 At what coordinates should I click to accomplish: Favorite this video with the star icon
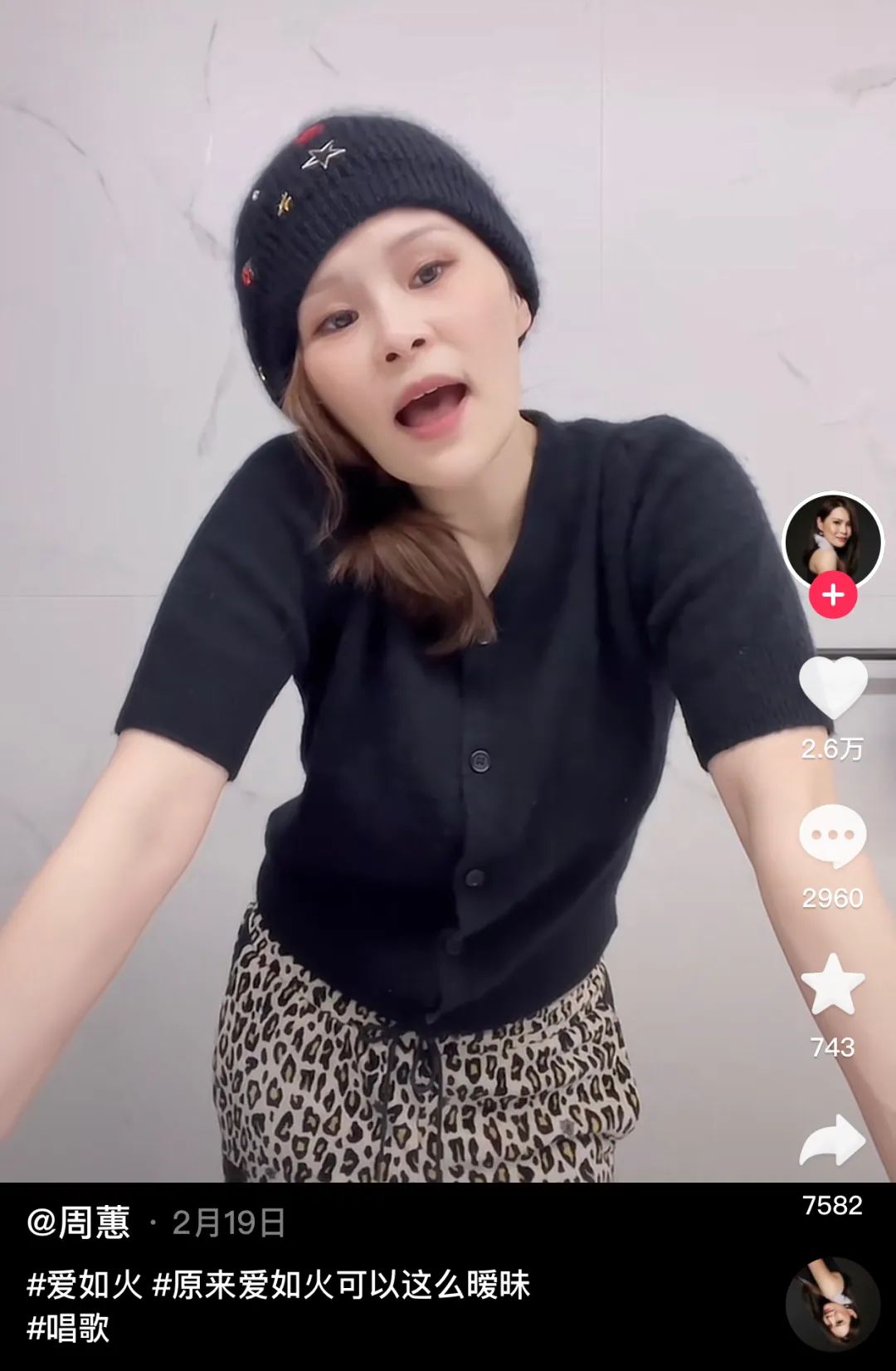(833, 984)
